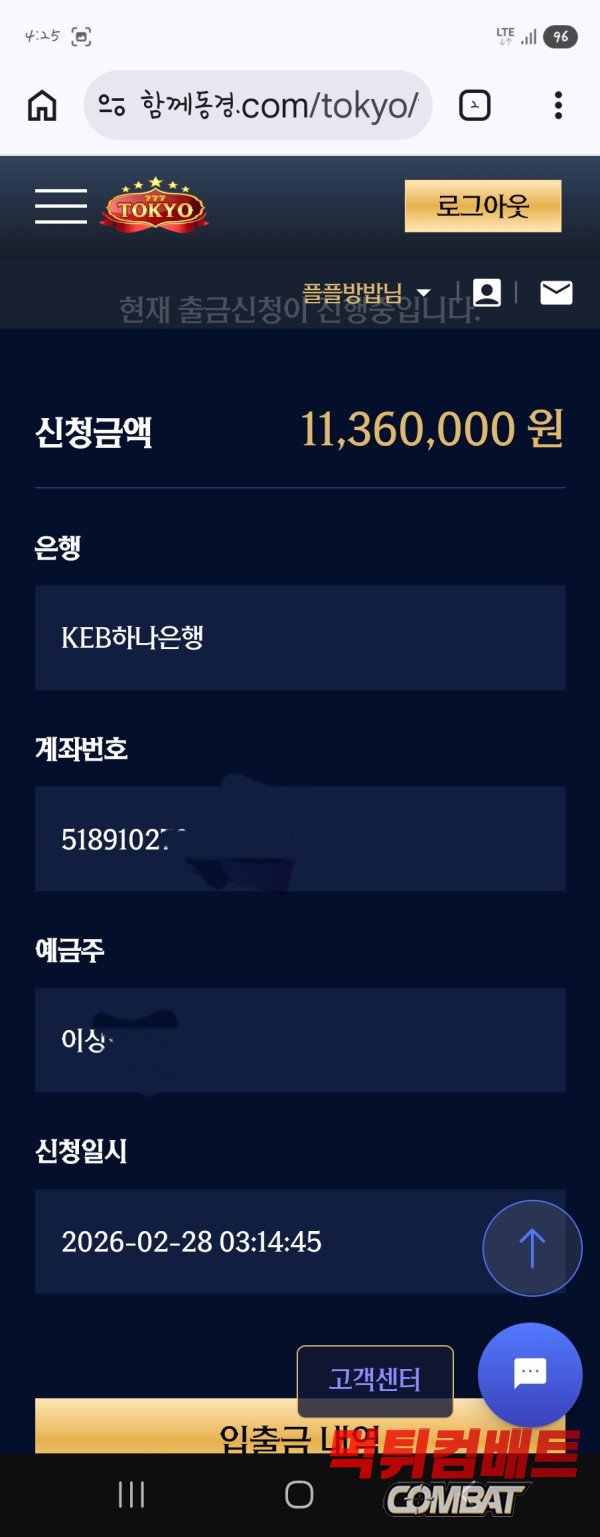Open 고객센터 customer support
Image resolution: width=600 pixels, height=1537 pixels.
(375, 1380)
